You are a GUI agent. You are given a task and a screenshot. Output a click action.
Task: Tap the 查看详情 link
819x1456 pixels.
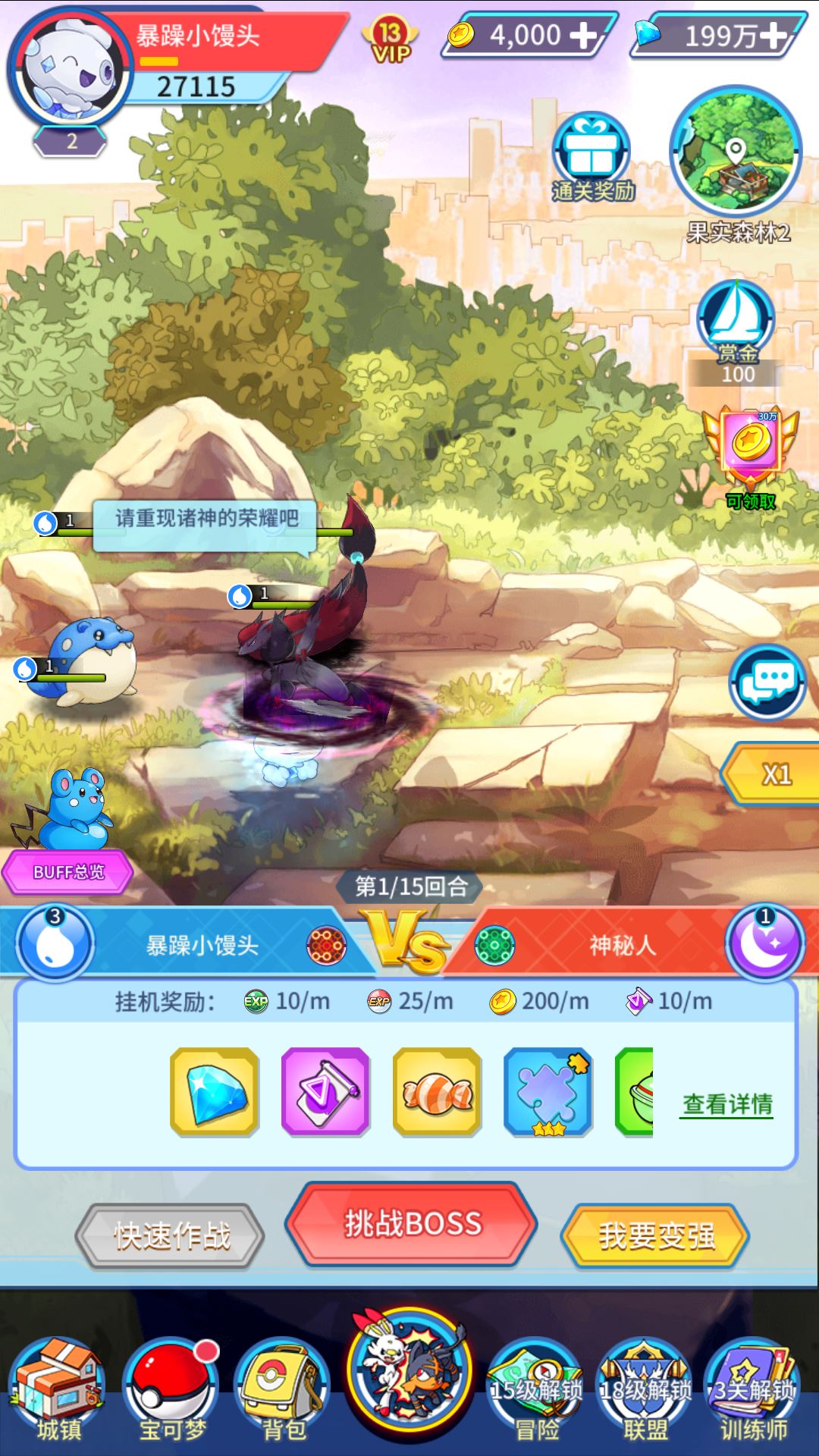[x=727, y=1104]
